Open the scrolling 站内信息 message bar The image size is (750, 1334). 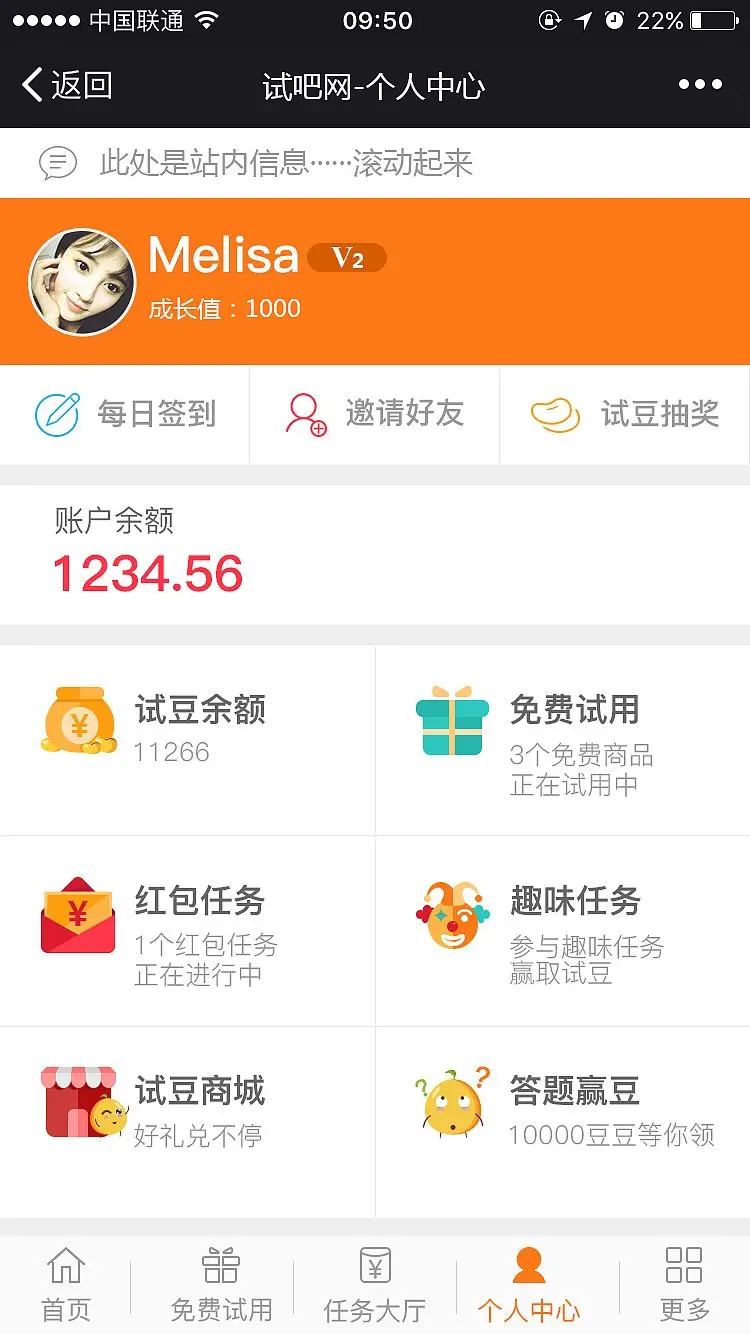point(375,163)
